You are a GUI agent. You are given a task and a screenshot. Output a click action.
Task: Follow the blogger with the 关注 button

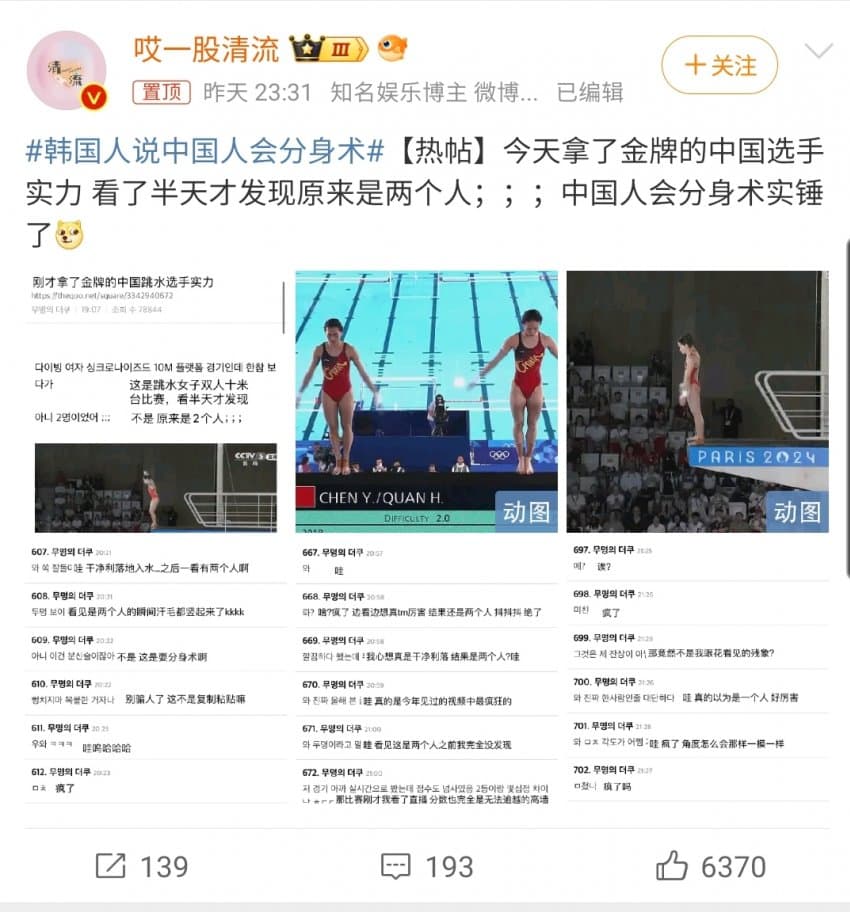pyautogui.click(x=719, y=65)
